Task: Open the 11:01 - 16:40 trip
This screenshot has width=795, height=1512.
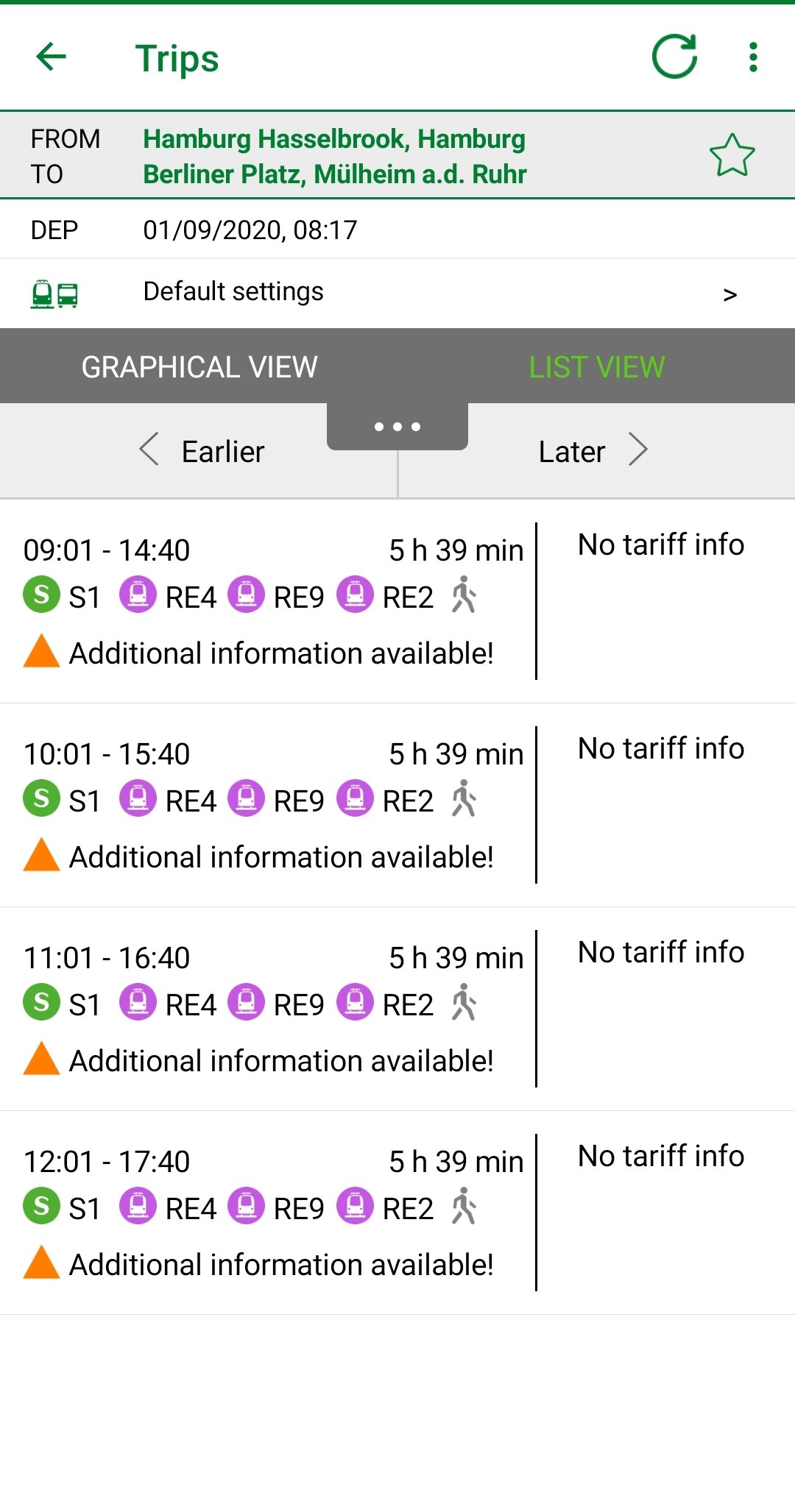Action: [397, 1009]
